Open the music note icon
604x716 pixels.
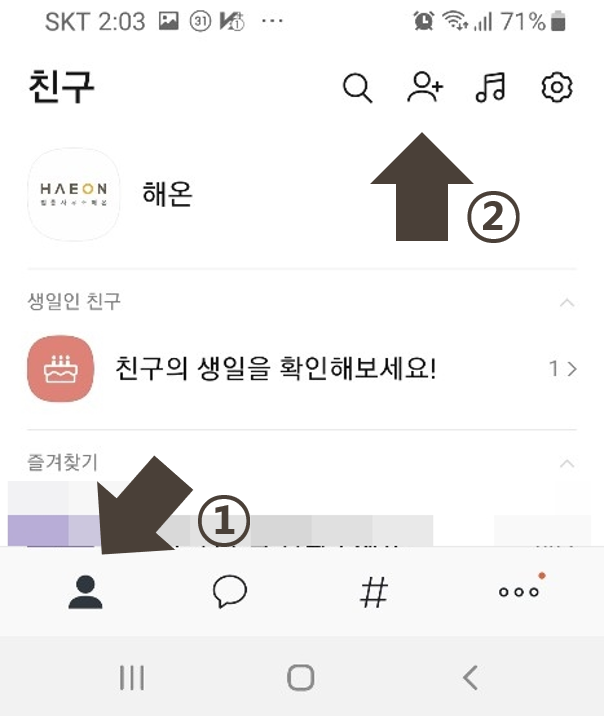pos(490,88)
